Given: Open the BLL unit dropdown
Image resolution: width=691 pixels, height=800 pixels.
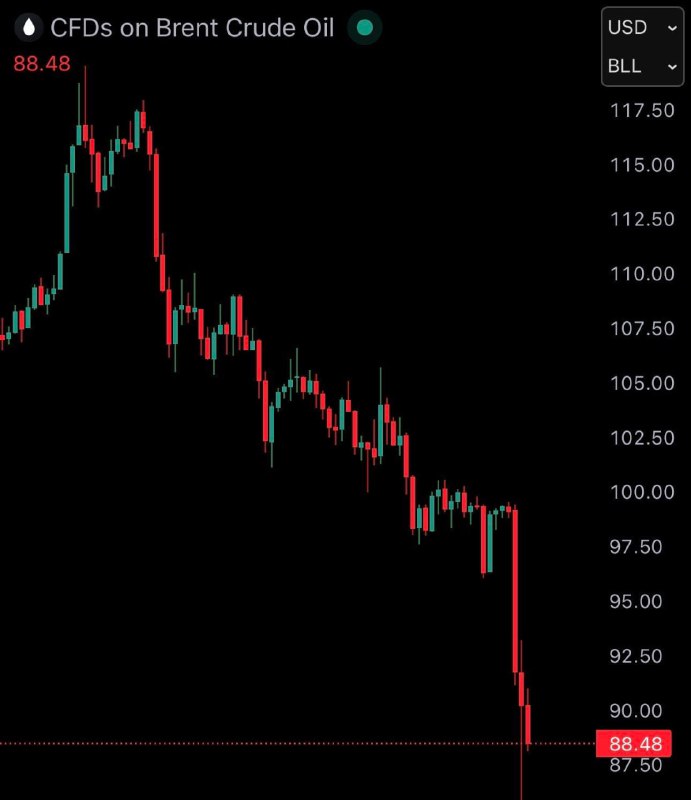Looking at the screenshot, I should point(642,67).
